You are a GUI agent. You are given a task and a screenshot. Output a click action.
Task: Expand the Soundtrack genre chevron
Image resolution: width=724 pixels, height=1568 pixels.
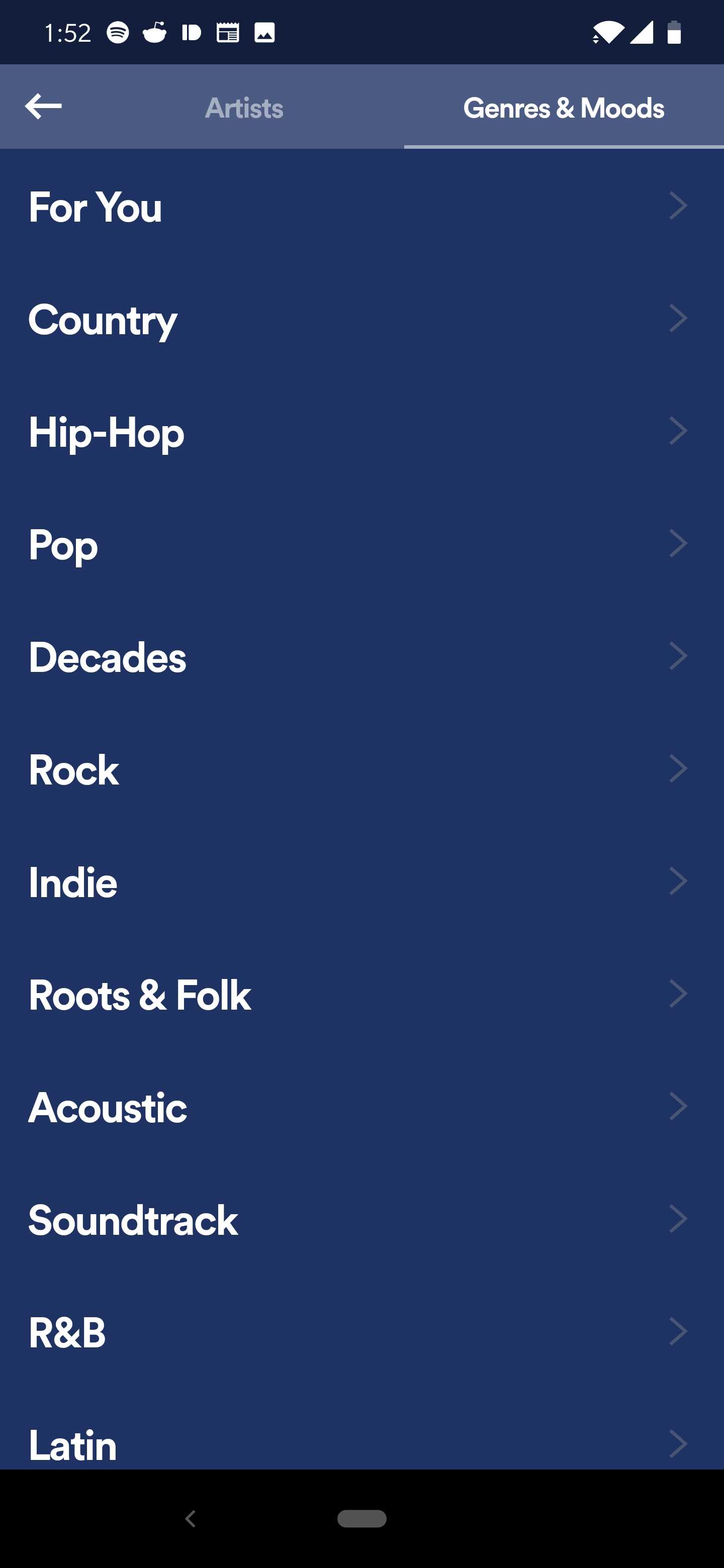pos(678,1219)
